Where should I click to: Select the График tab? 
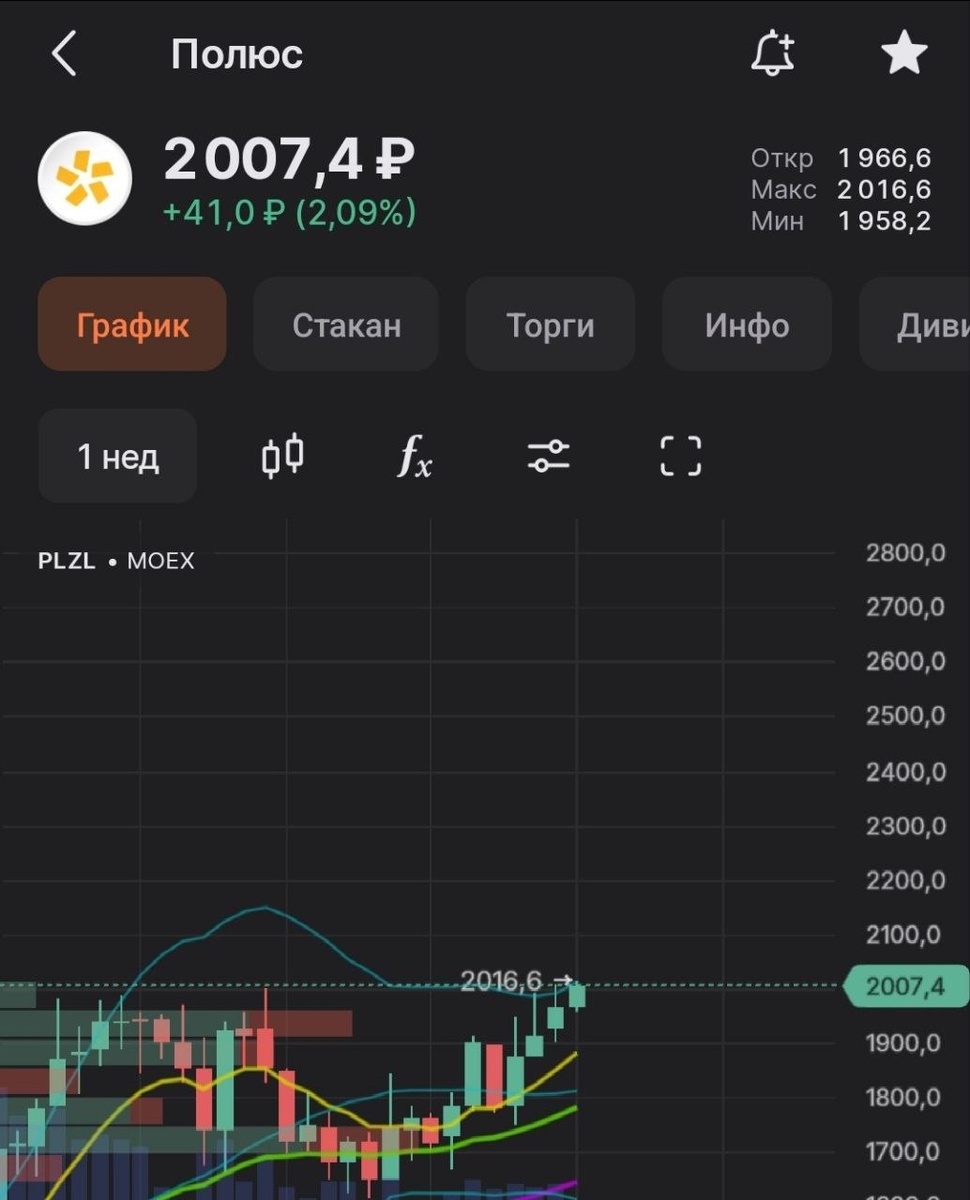pos(132,325)
